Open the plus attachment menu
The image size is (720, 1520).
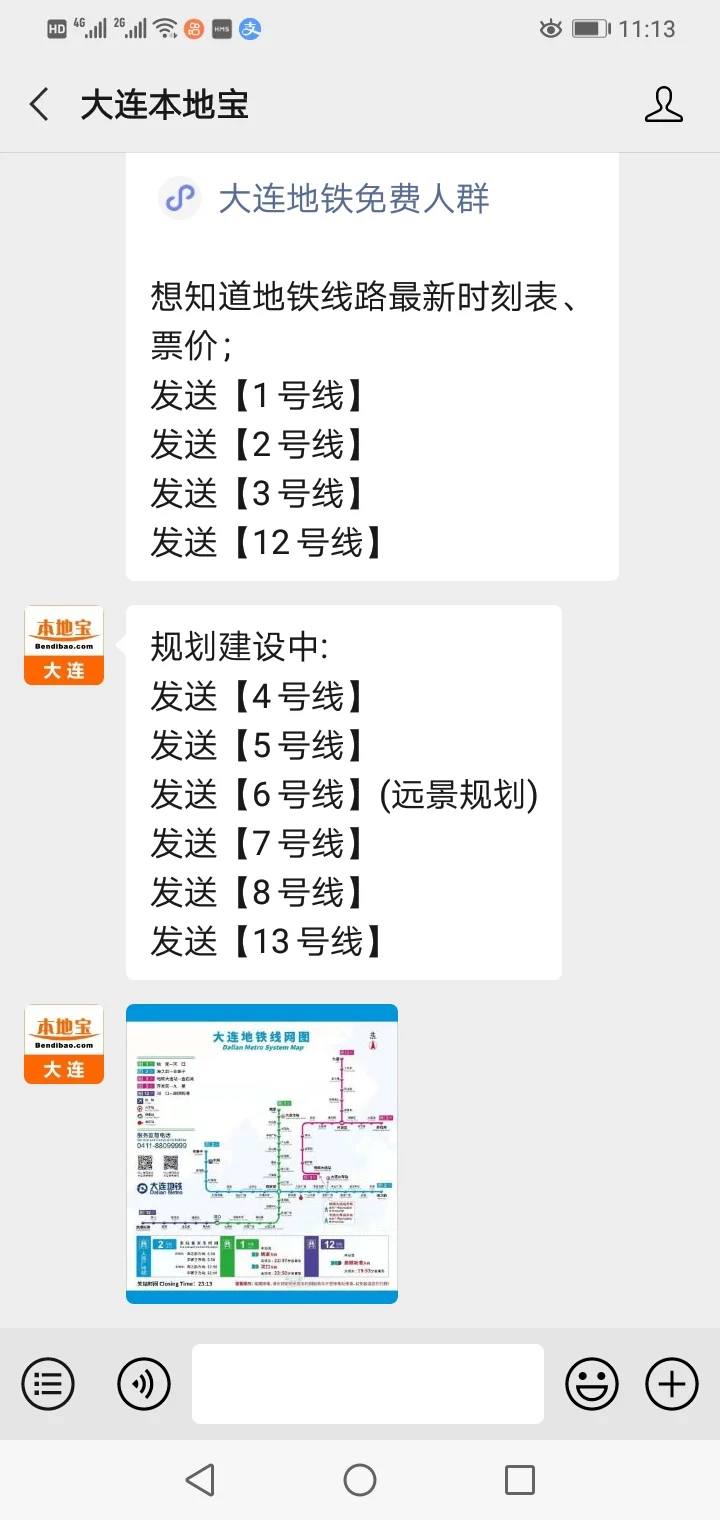tap(670, 1384)
